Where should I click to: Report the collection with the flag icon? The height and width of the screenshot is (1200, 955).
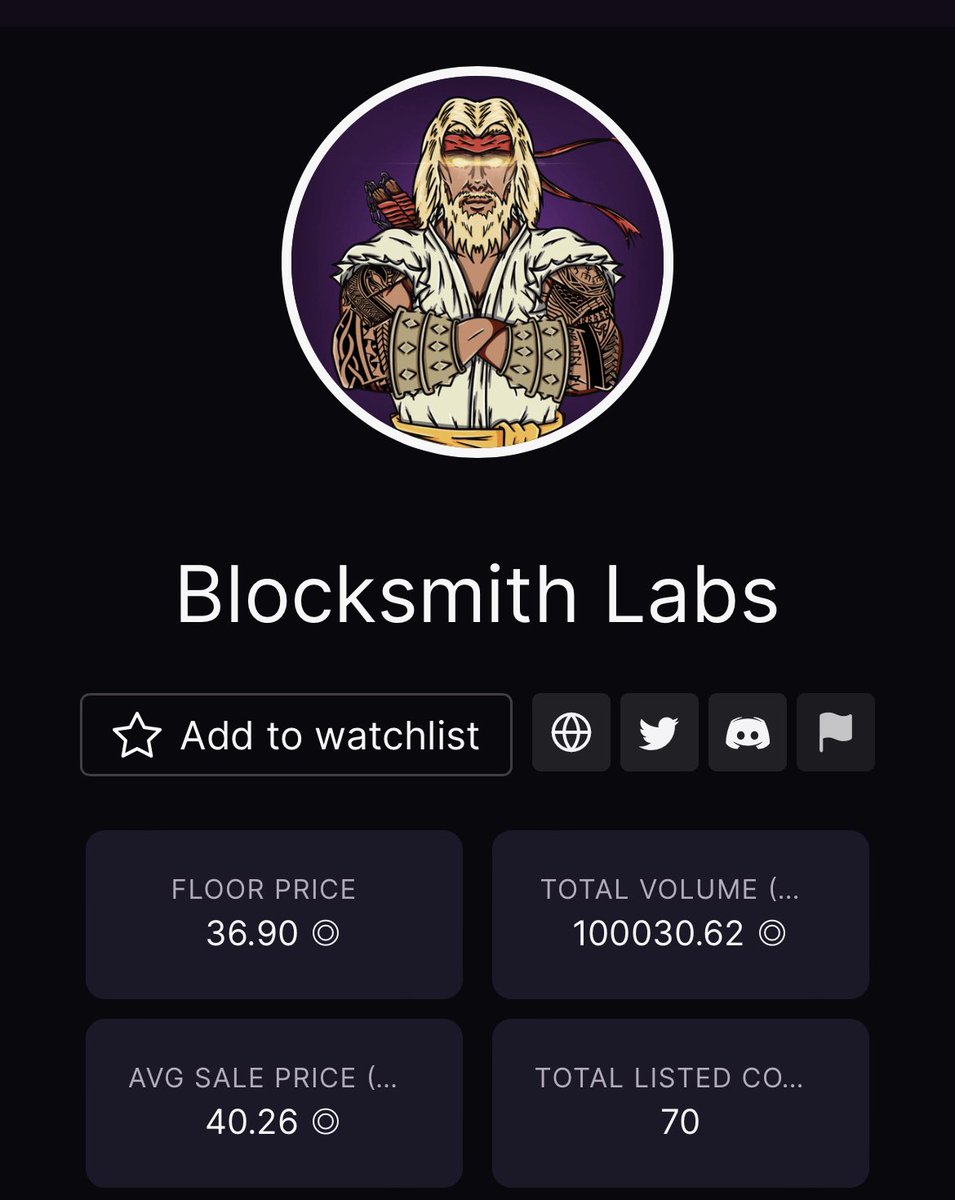835,733
